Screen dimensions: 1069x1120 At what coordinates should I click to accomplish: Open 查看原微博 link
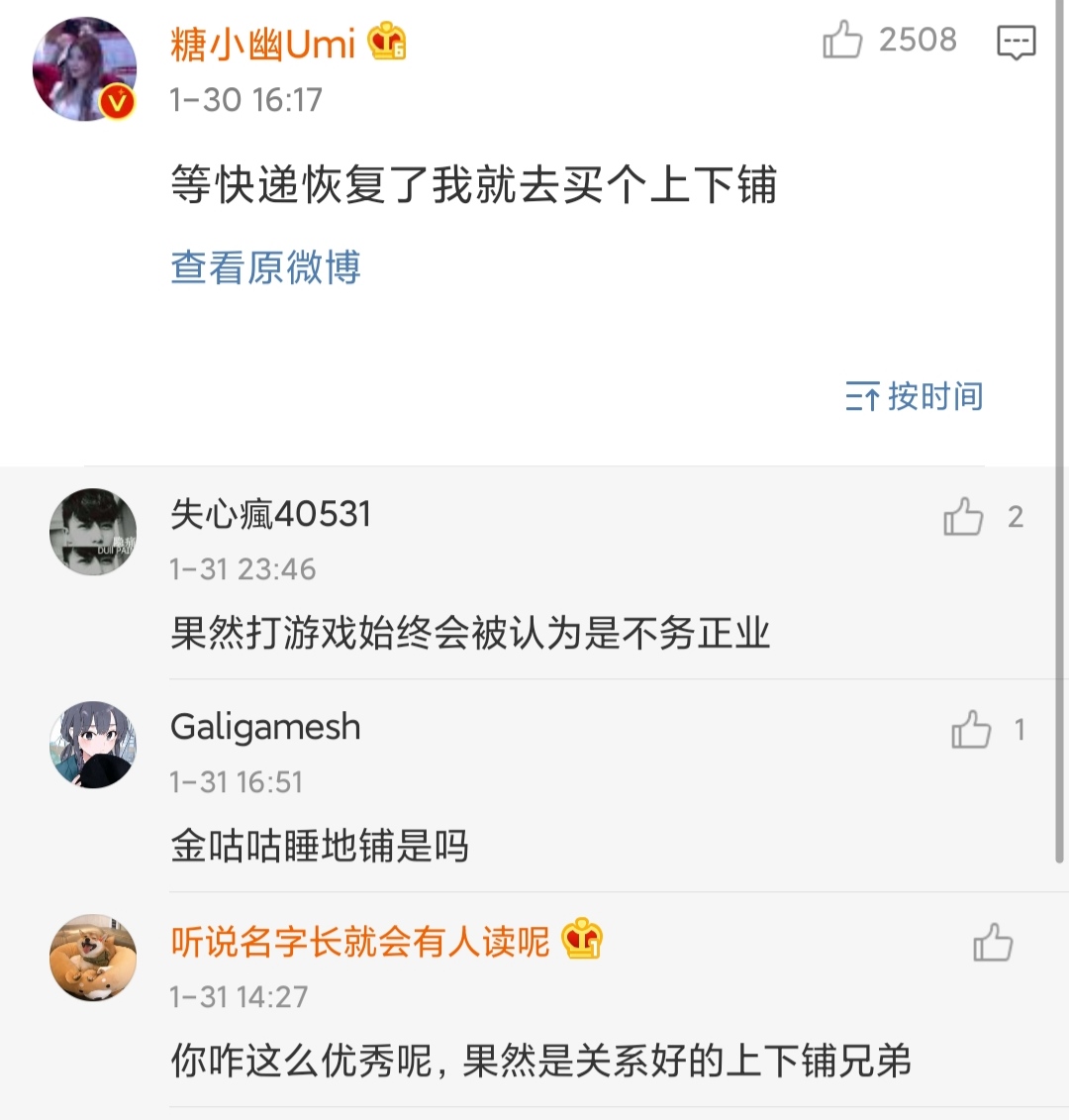(265, 267)
